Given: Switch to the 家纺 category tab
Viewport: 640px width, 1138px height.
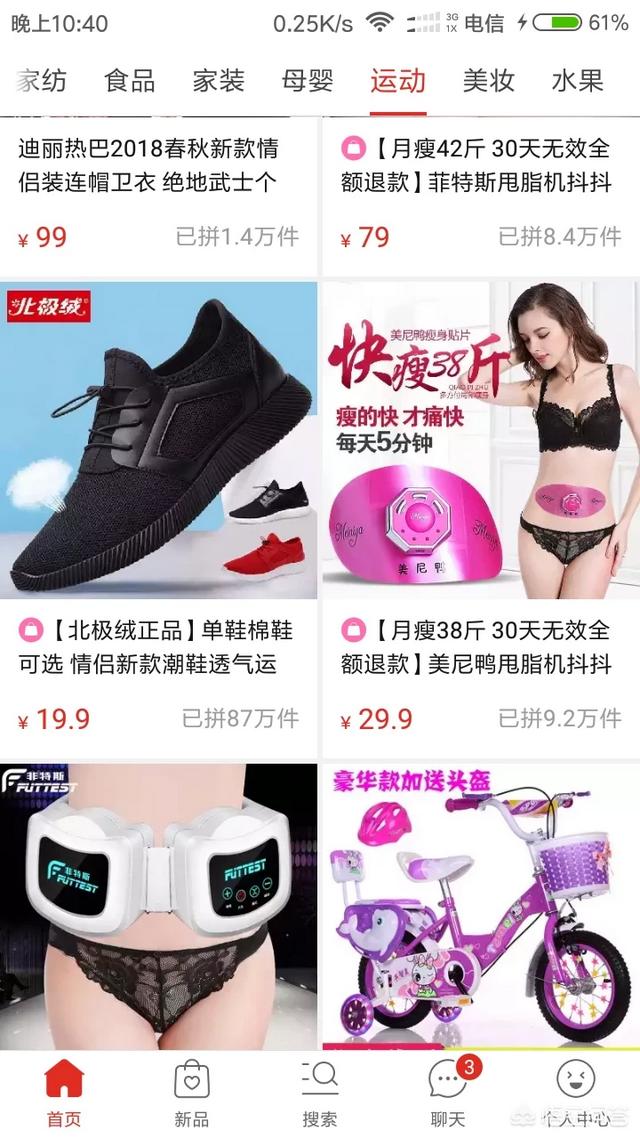Looking at the screenshot, I should [x=40, y=81].
